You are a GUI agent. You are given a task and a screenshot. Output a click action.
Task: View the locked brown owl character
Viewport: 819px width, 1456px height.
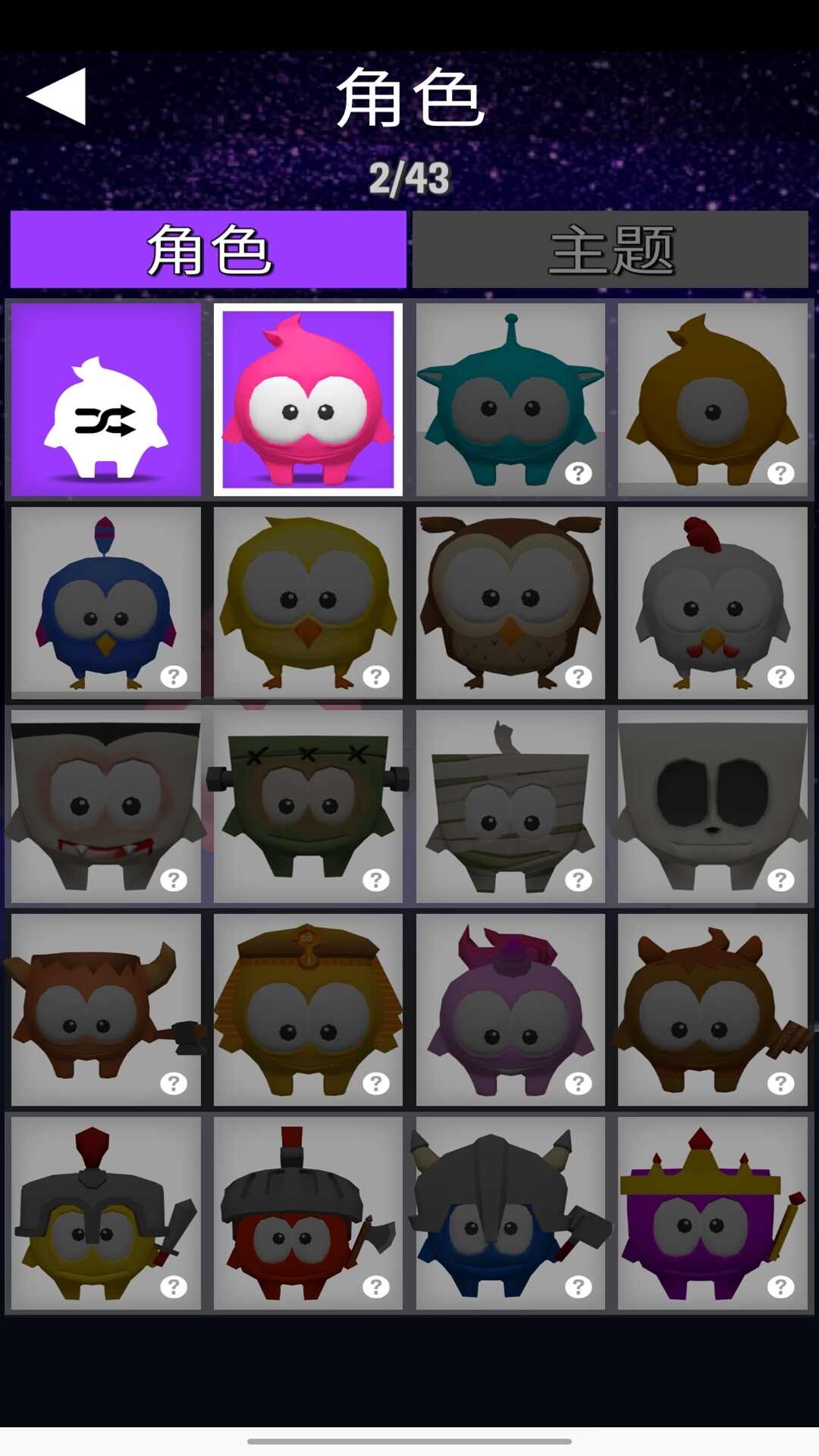point(510,603)
